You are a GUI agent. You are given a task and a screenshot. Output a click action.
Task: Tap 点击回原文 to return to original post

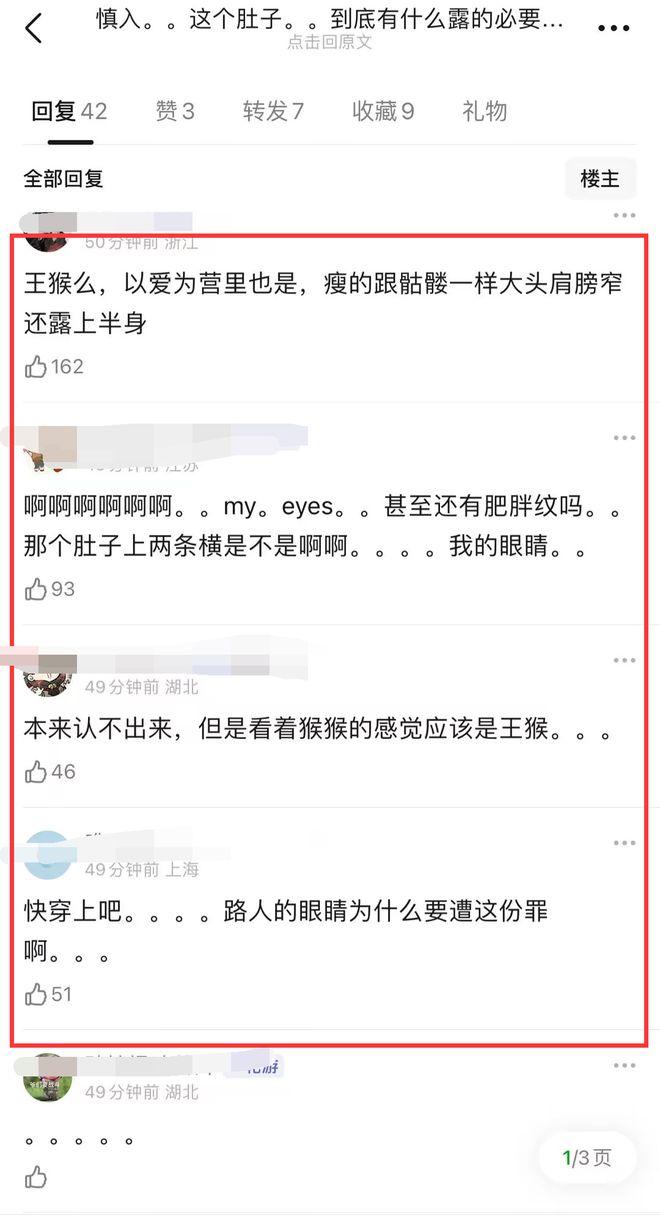tap(329, 43)
